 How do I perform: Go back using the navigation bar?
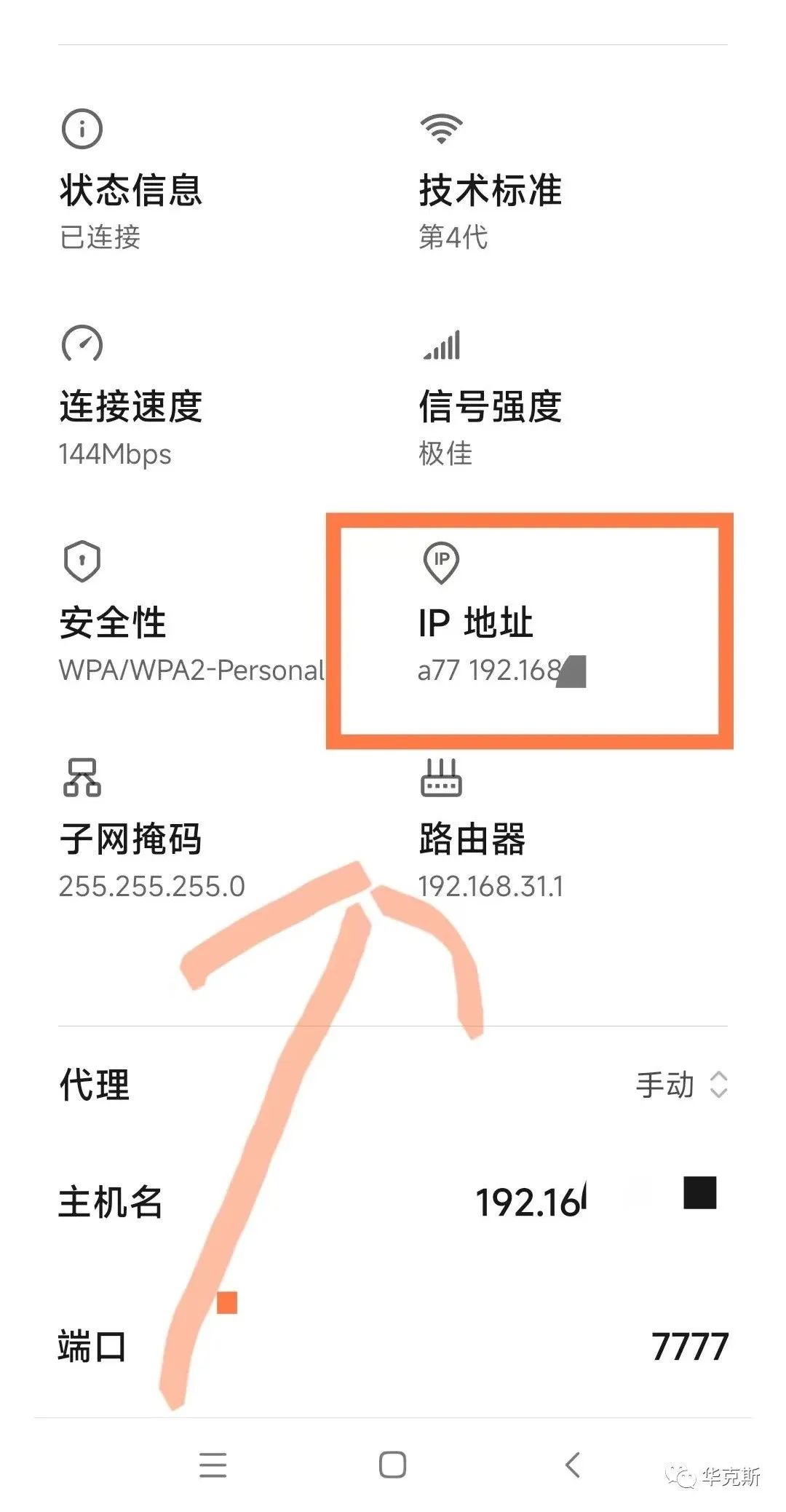573,1465
